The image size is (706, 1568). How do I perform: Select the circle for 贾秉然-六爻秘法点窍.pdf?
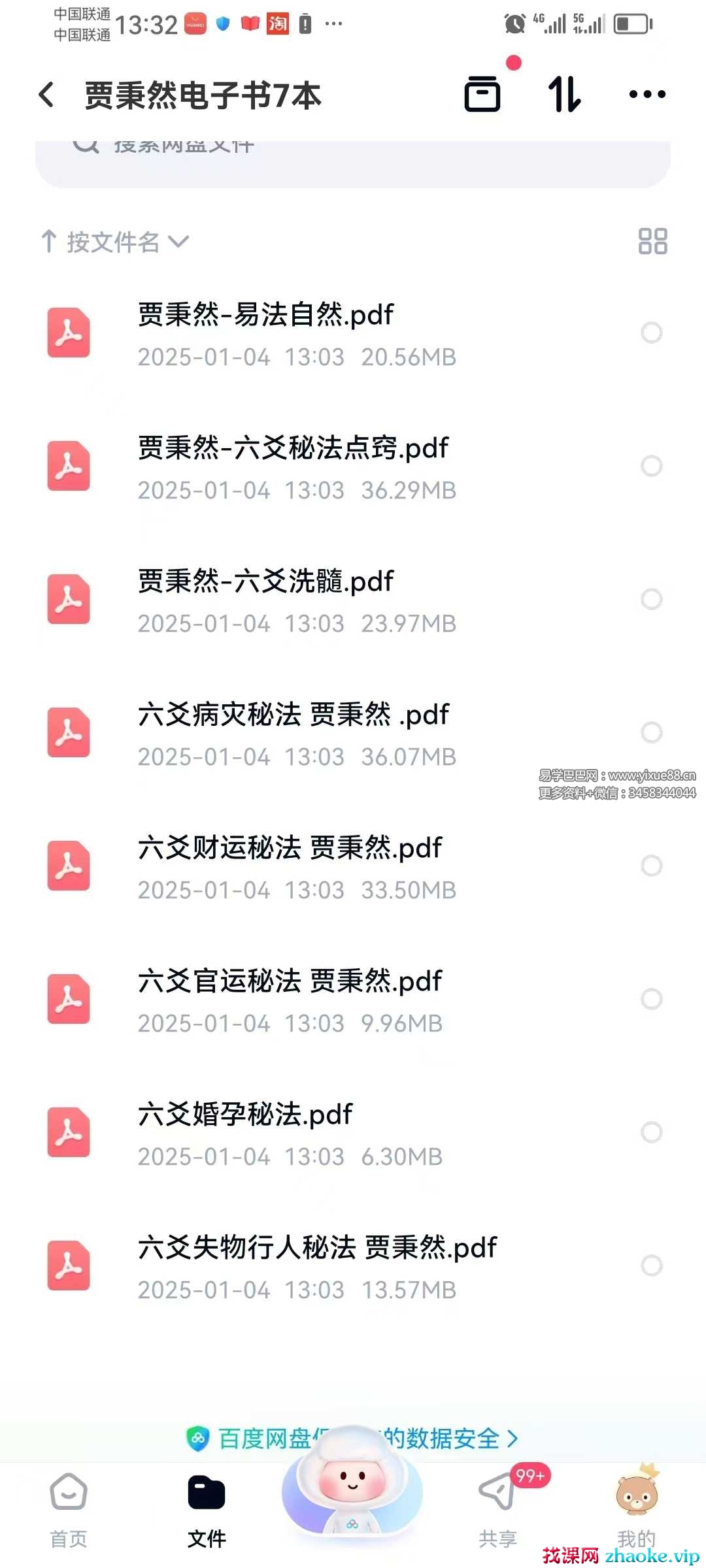pyautogui.click(x=651, y=466)
